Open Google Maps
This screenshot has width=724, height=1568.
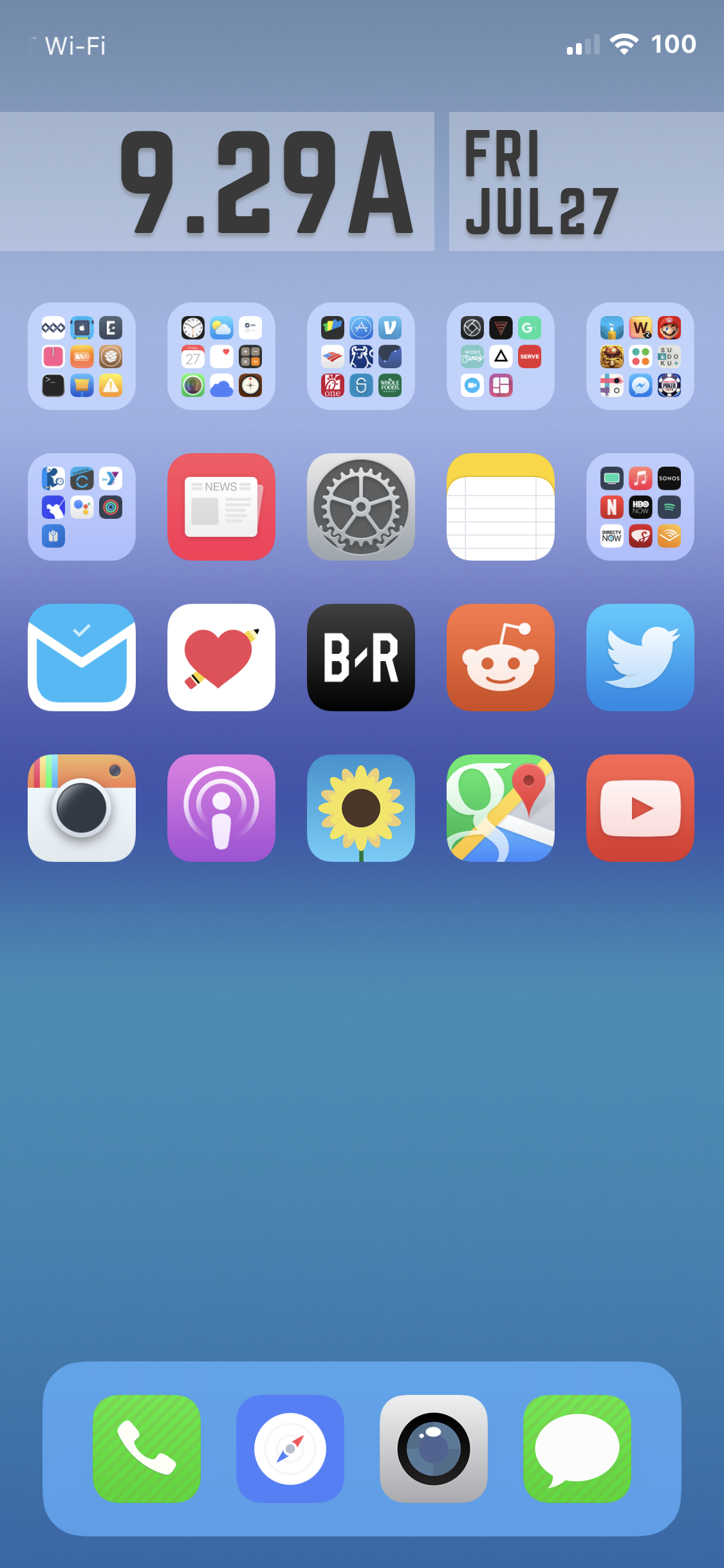(x=500, y=808)
